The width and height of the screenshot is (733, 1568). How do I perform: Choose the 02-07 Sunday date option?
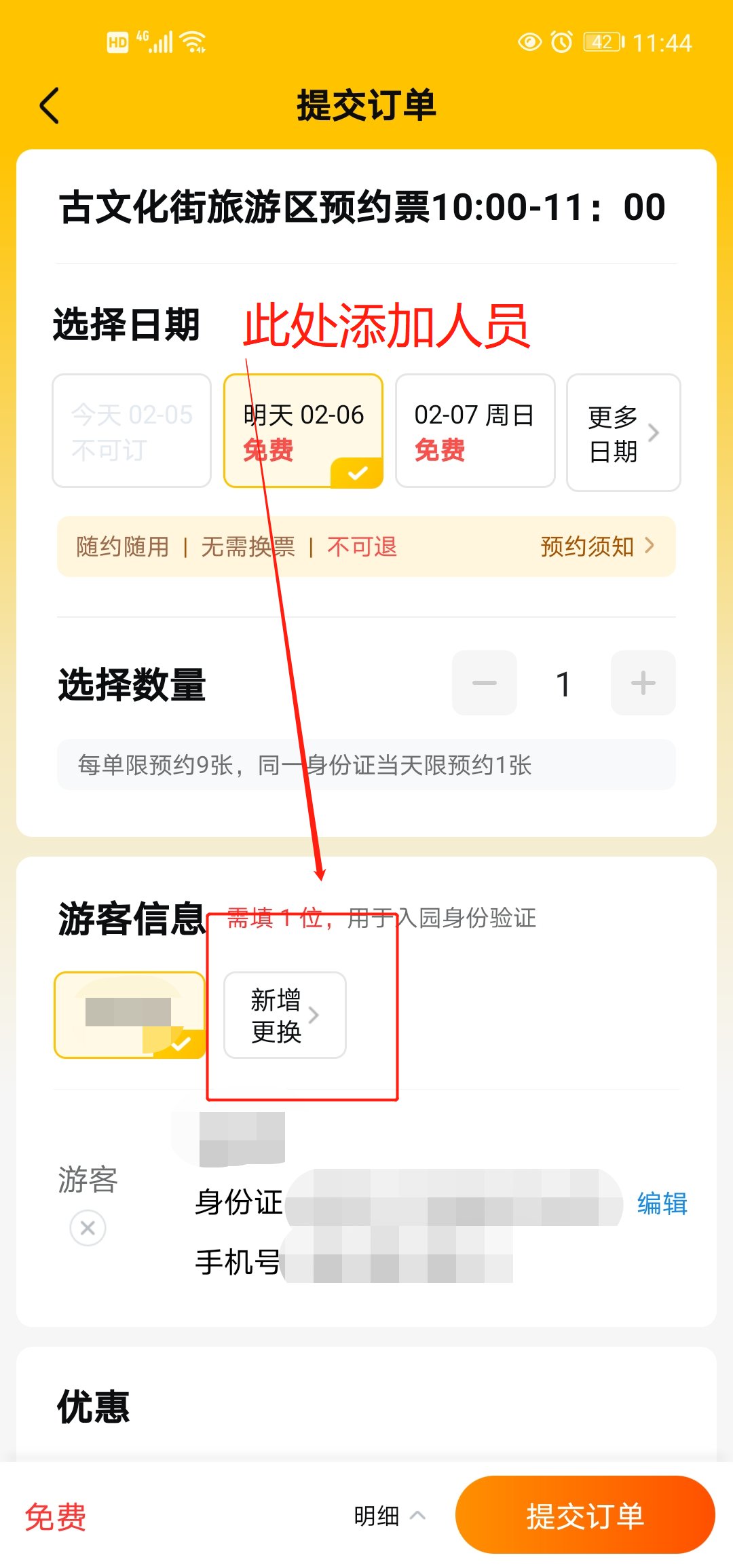(x=475, y=431)
